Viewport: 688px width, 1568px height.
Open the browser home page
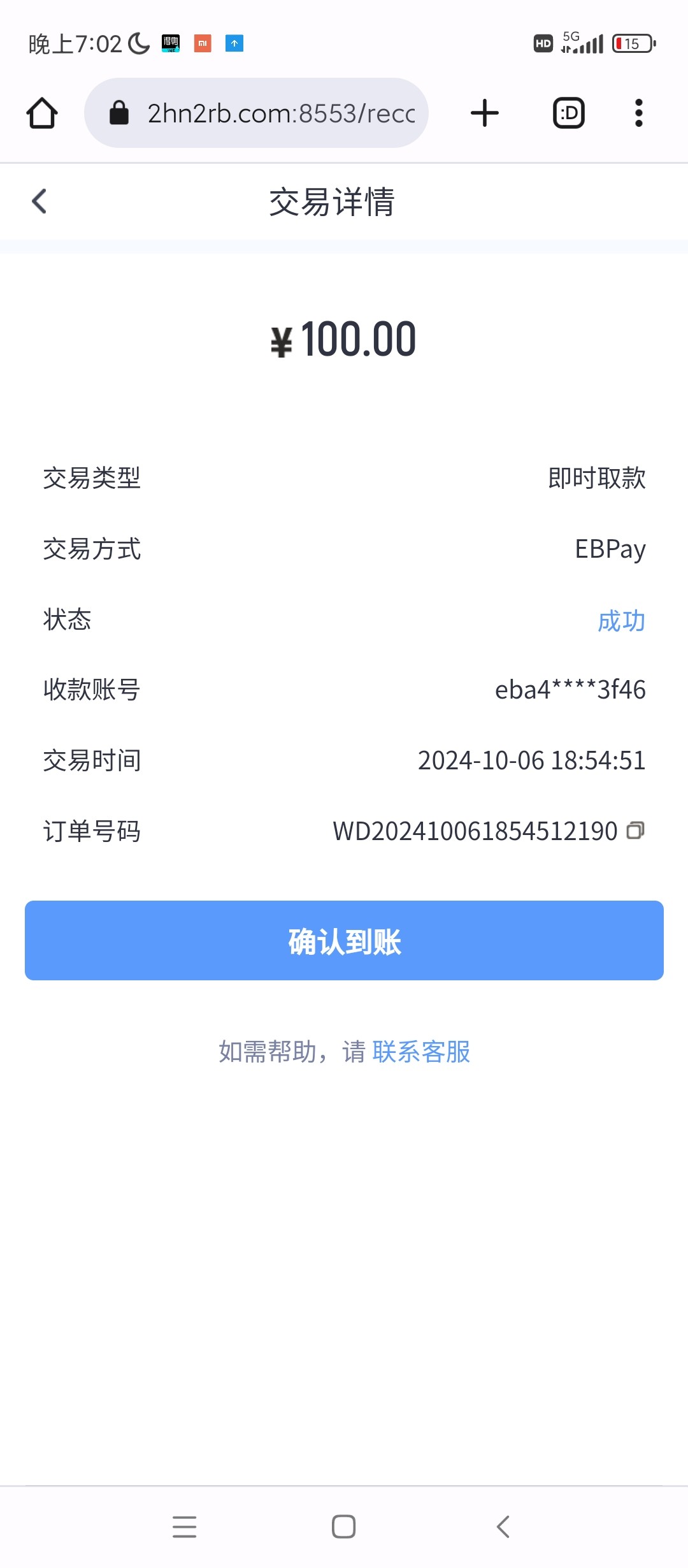(42, 113)
